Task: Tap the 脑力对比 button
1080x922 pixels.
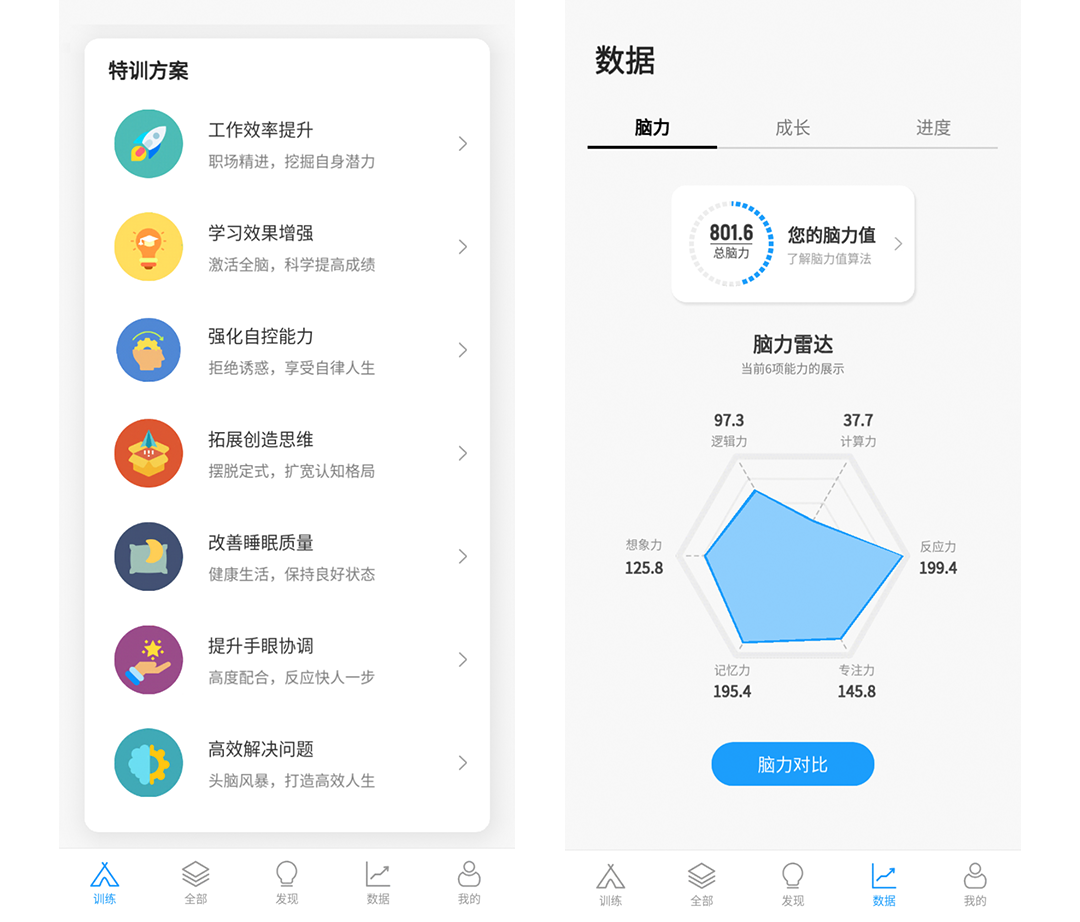Action: 792,765
